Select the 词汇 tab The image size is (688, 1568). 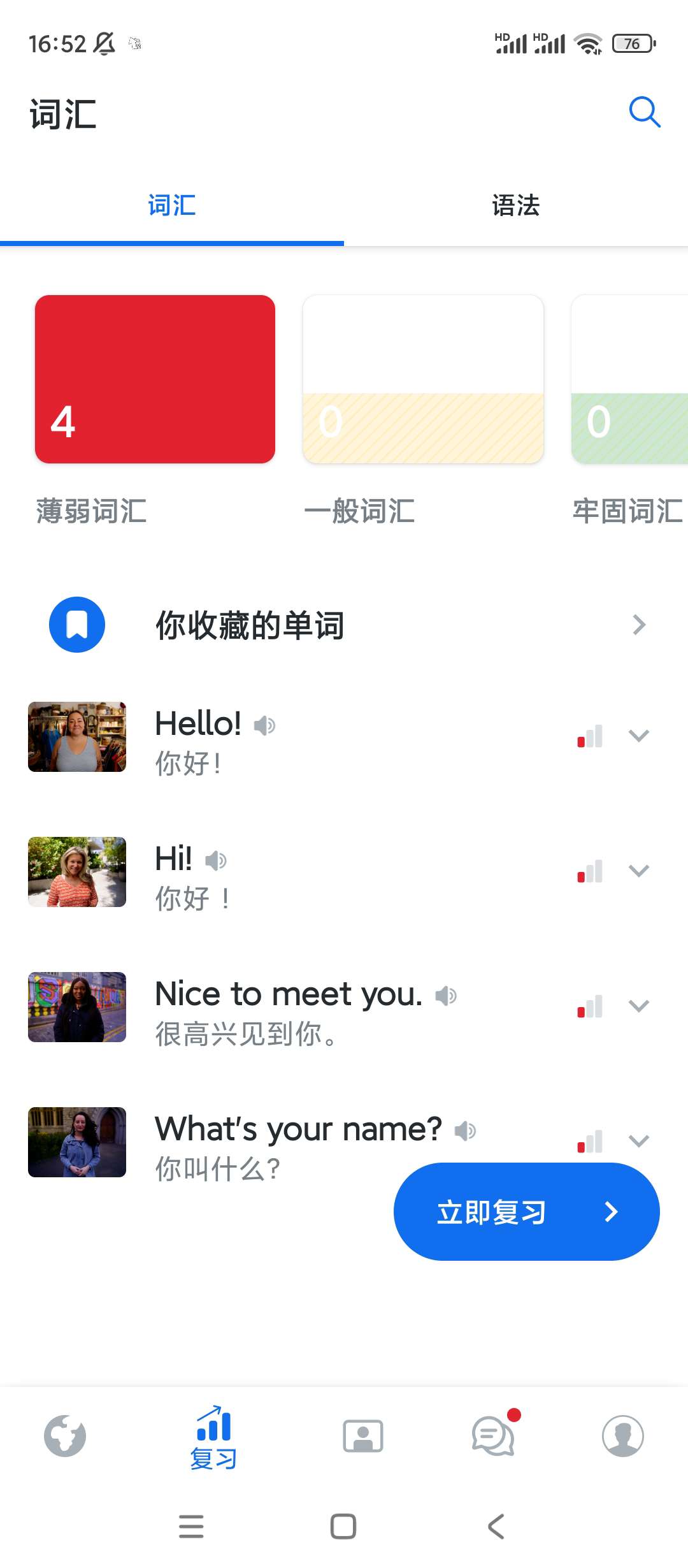[172, 206]
